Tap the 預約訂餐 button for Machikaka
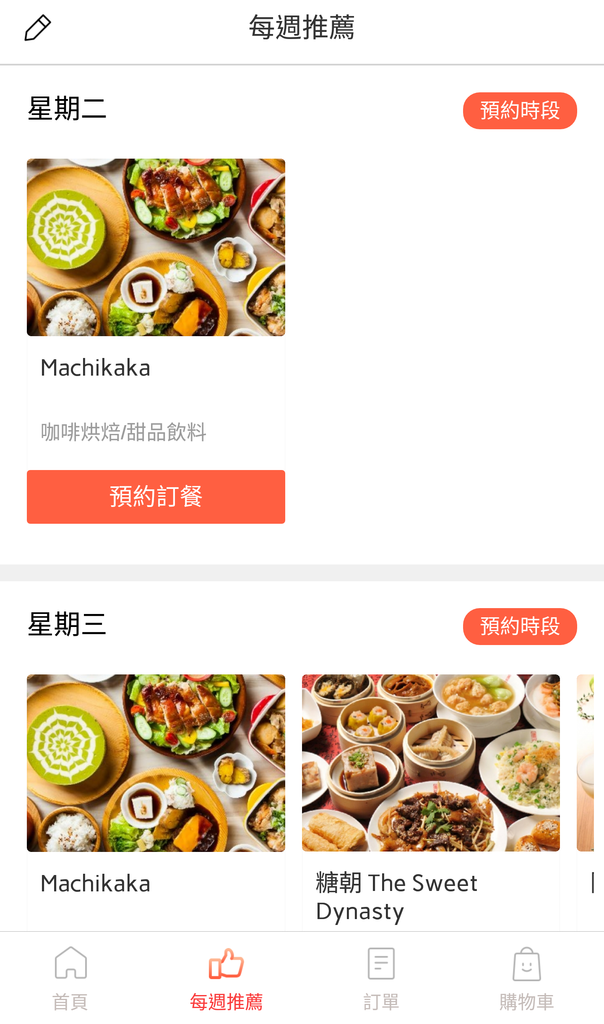Screen dimensions: 604x1024 (x=156, y=496)
